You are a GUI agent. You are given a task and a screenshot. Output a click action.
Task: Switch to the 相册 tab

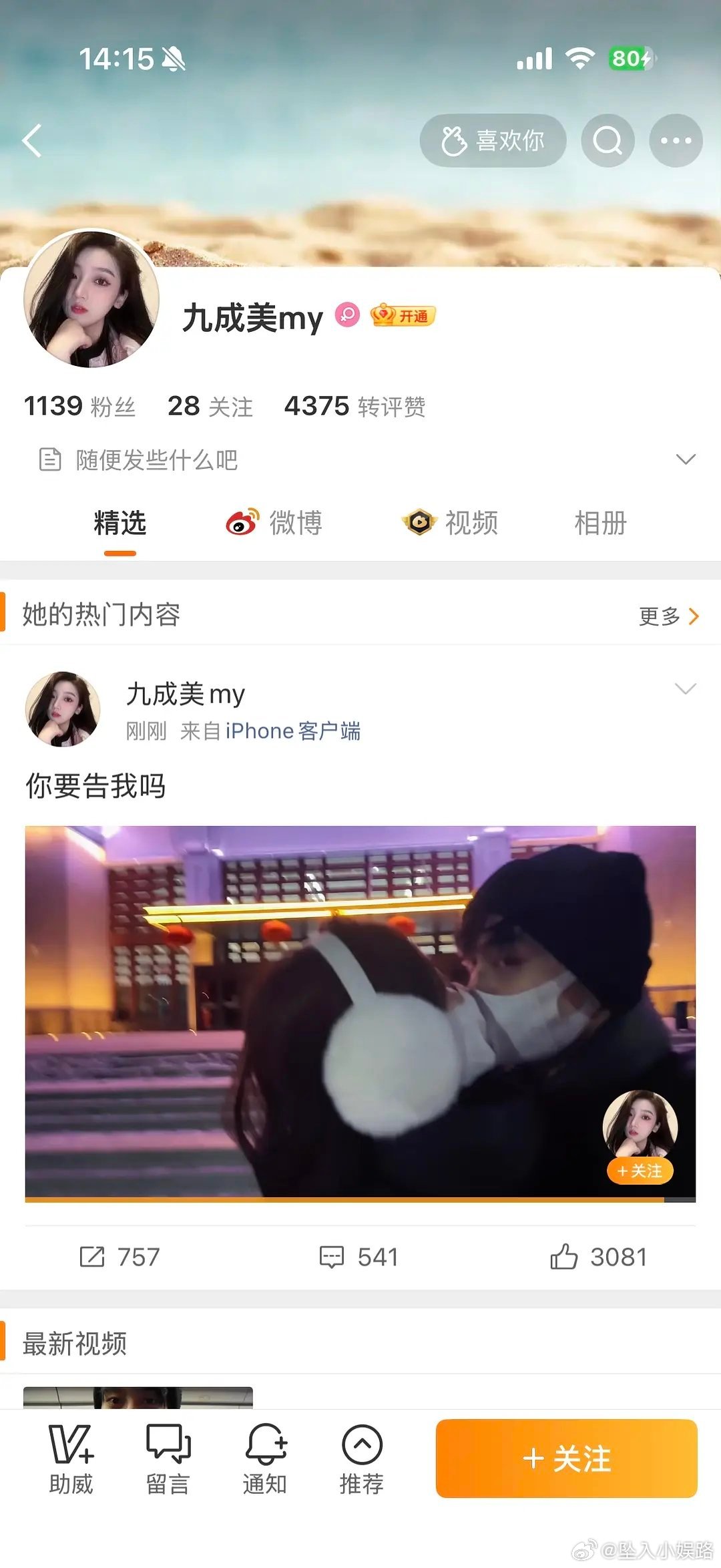(599, 524)
